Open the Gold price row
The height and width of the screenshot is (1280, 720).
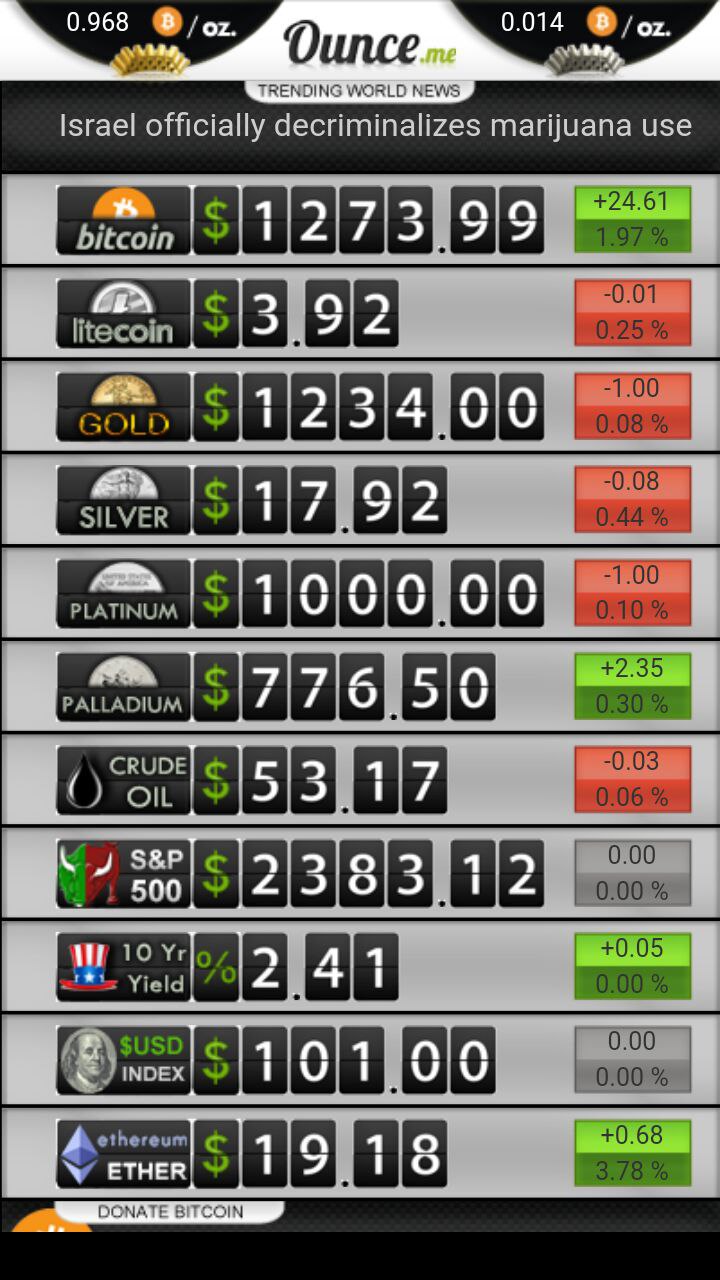(360, 407)
